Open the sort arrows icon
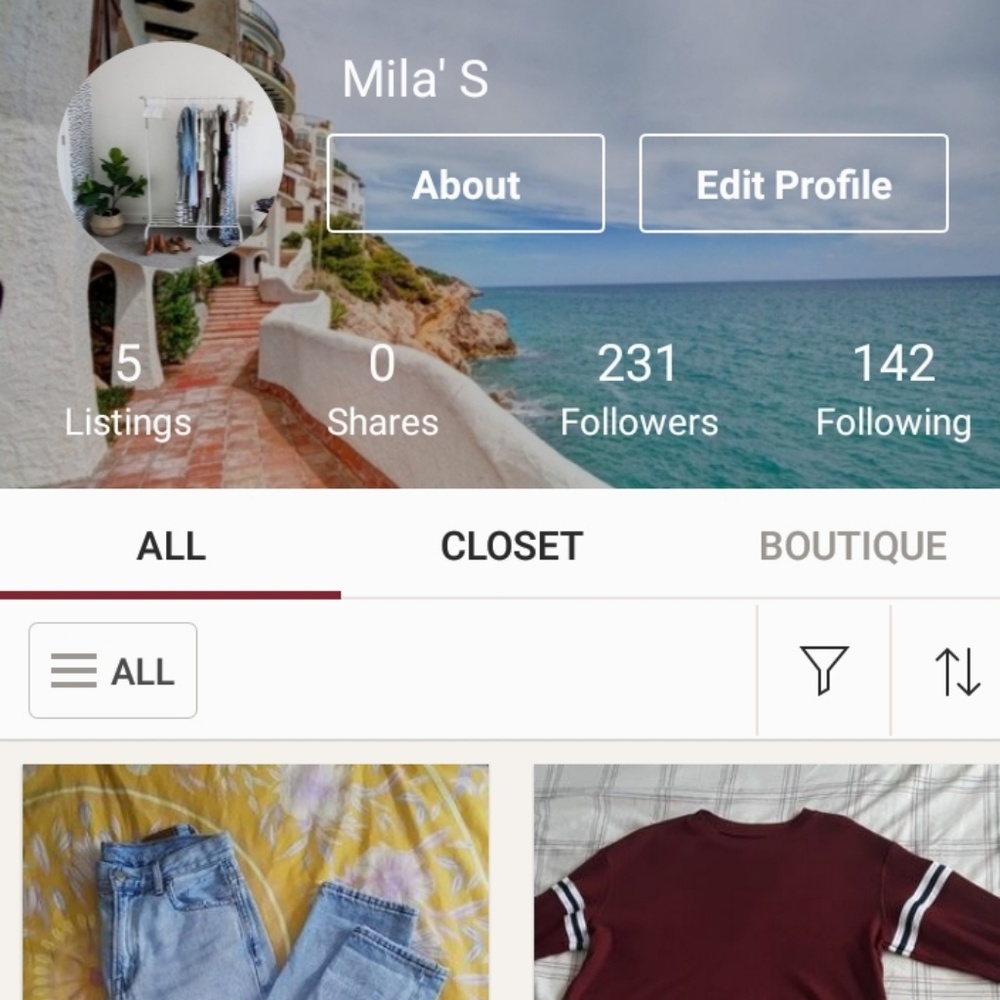Screen dimensions: 1000x1000 click(956, 671)
